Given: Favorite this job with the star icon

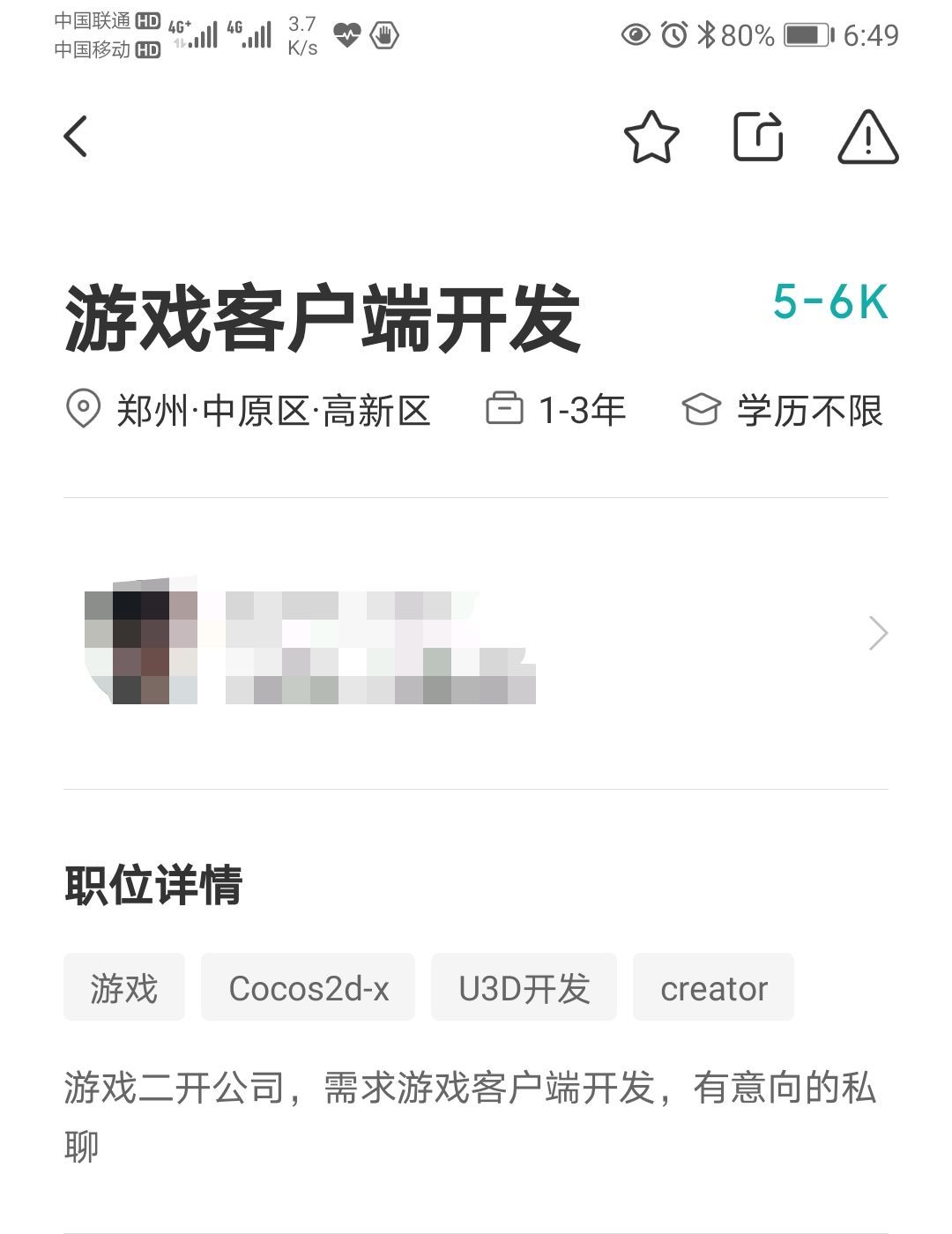Looking at the screenshot, I should pyautogui.click(x=651, y=138).
